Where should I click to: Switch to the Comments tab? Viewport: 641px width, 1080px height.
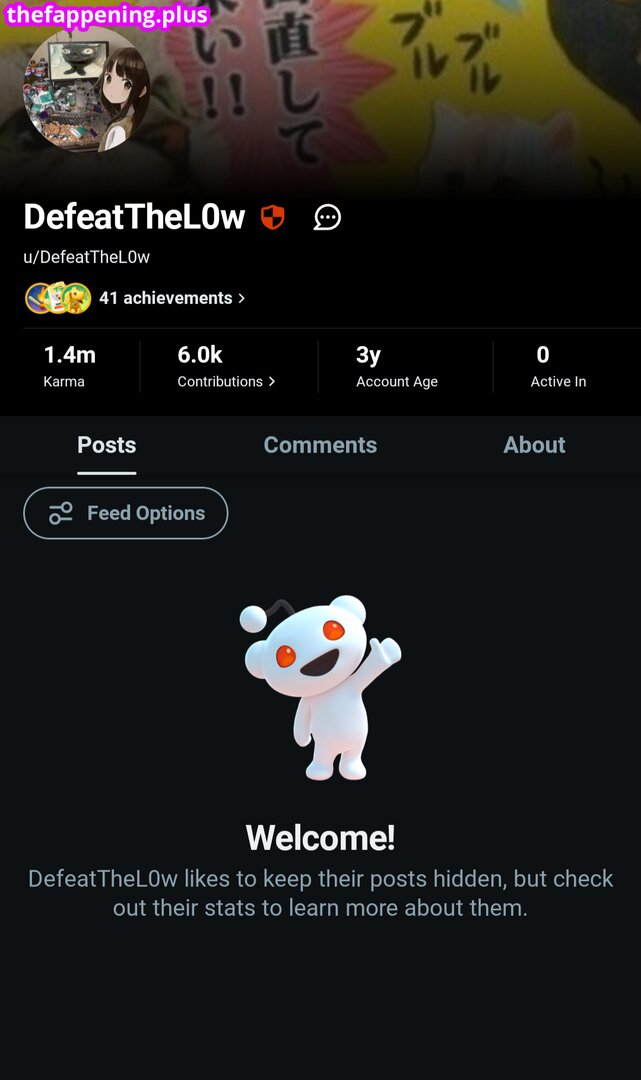tap(320, 445)
